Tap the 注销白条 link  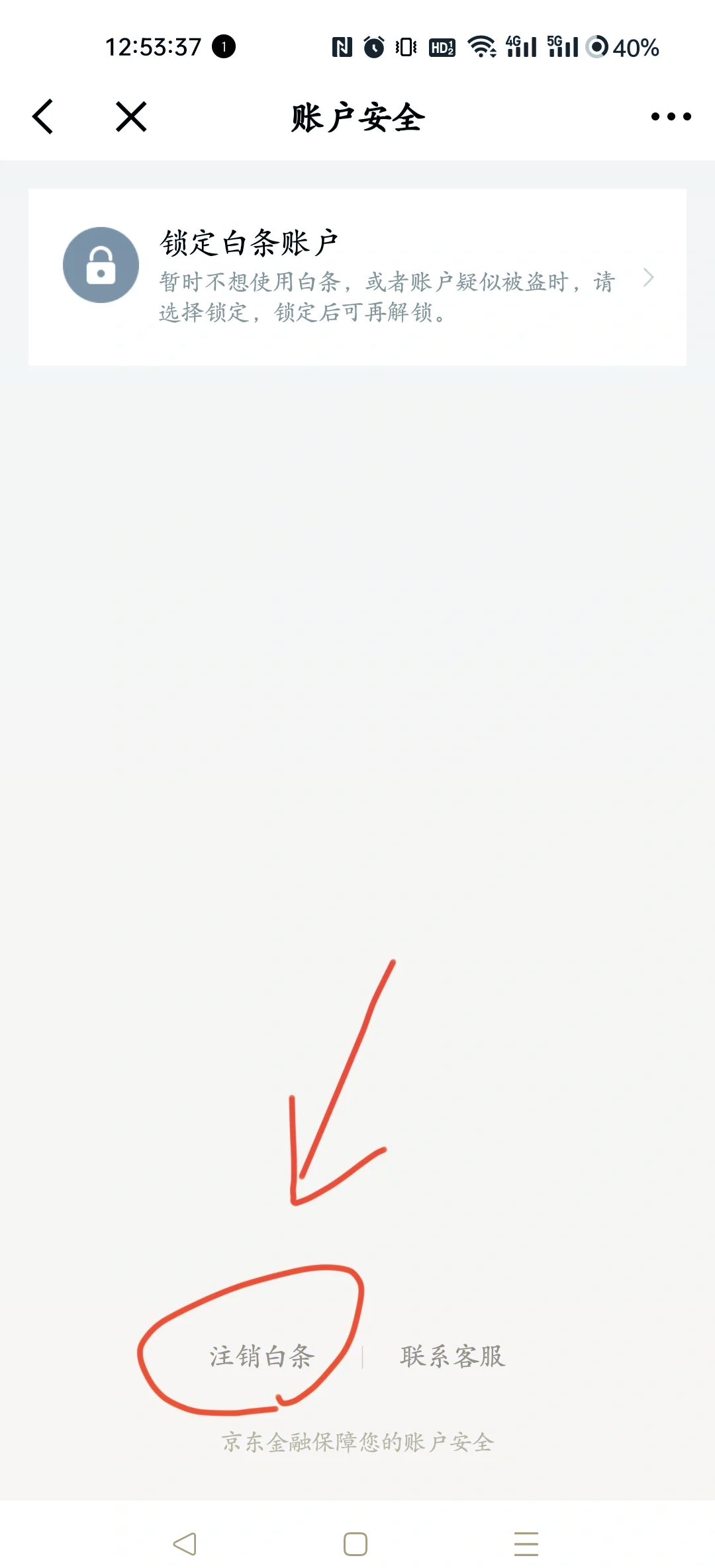262,1356
